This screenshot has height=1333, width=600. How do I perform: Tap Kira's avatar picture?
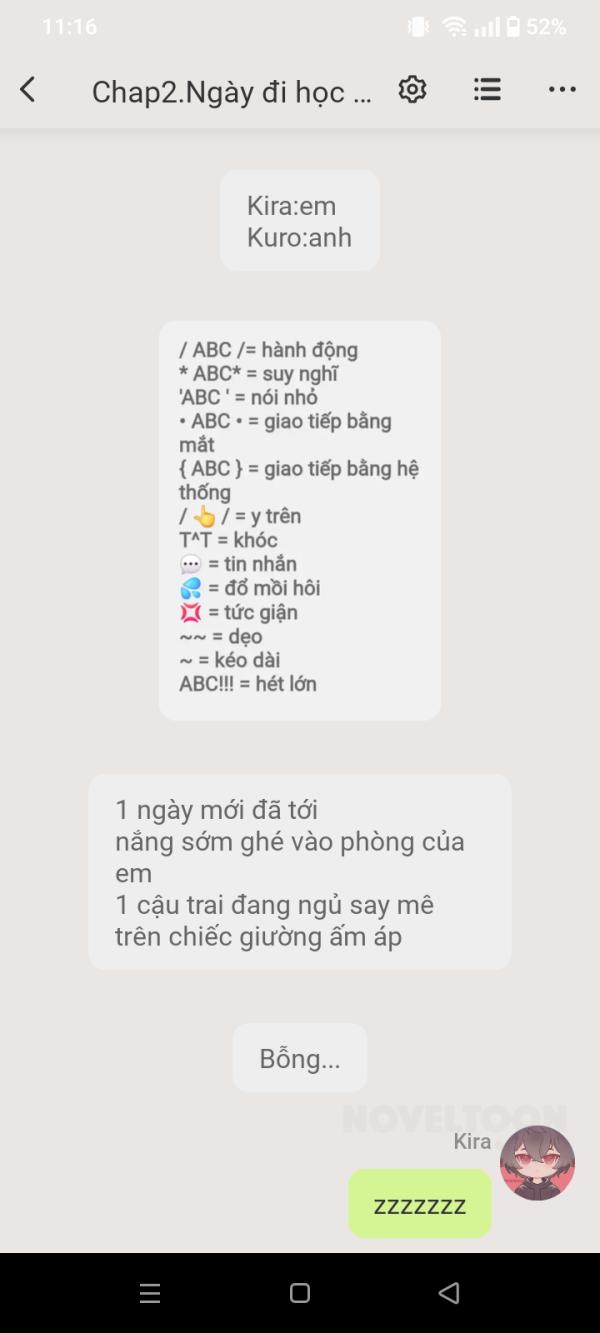(x=537, y=1163)
